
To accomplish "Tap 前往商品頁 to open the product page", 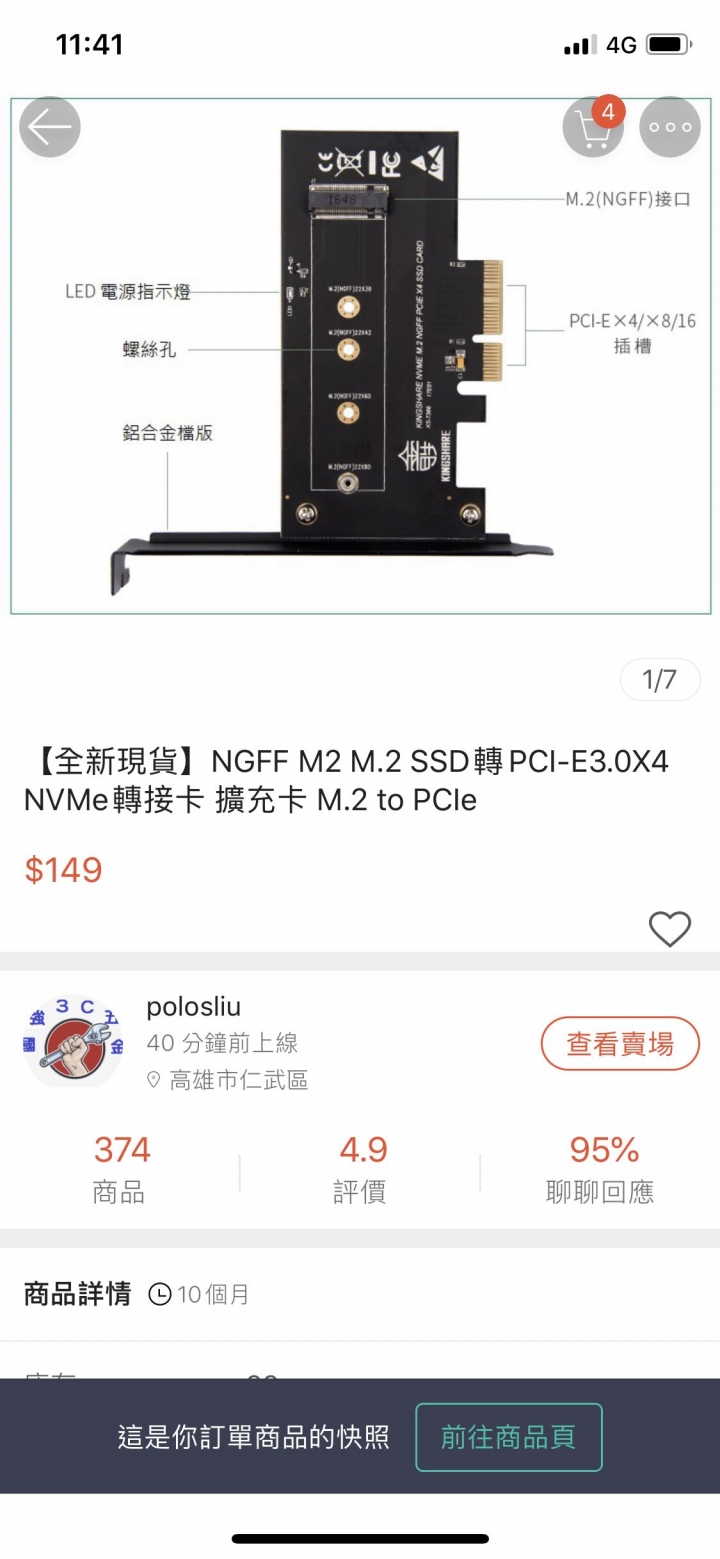I will pyautogui.click(x=508, y=1437).
